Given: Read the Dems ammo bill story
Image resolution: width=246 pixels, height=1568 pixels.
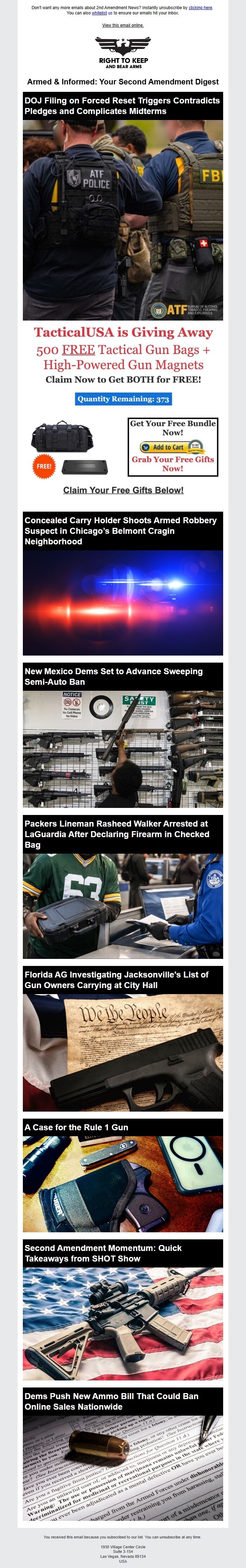Looking at the screenshot, I should point(111,1401).
